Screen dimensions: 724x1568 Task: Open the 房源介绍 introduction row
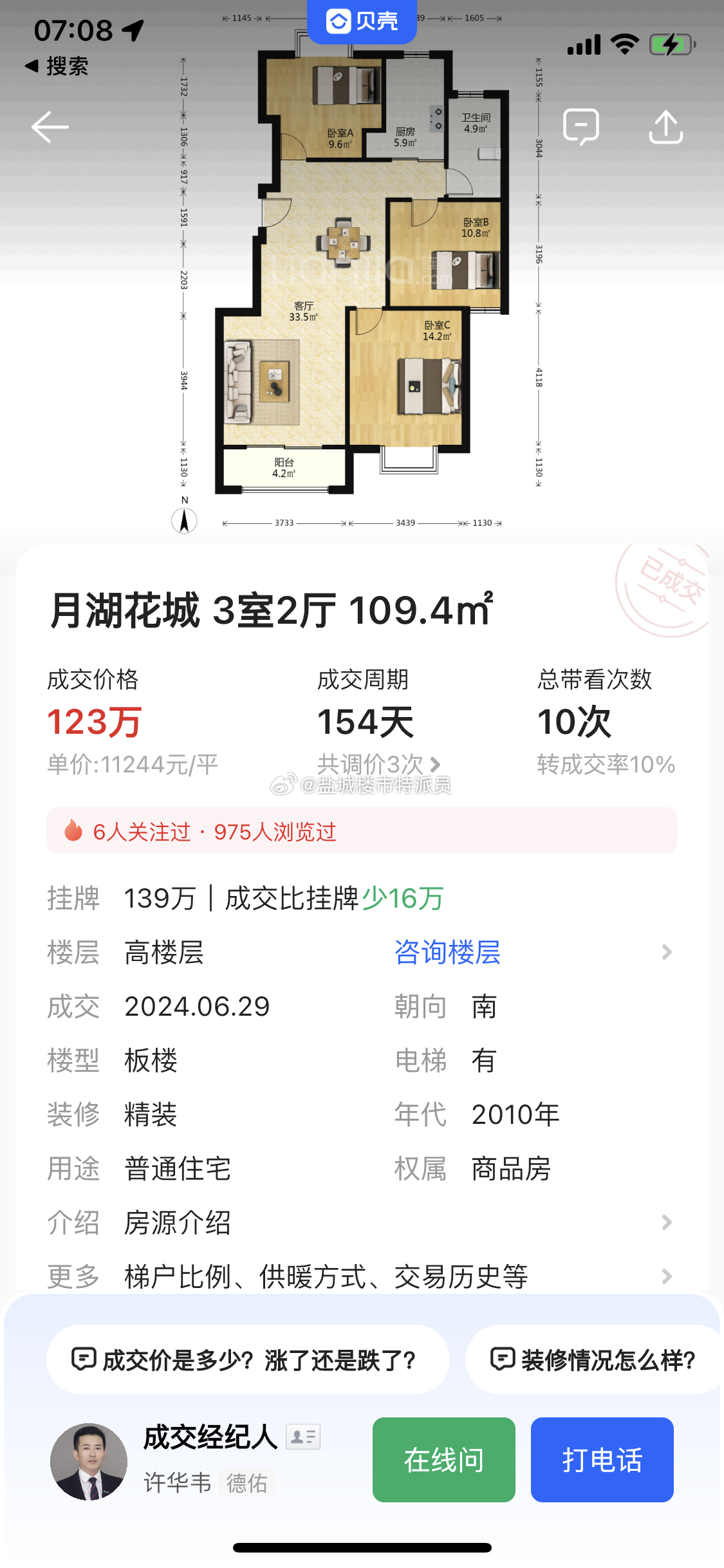(x=360, y=1222)
